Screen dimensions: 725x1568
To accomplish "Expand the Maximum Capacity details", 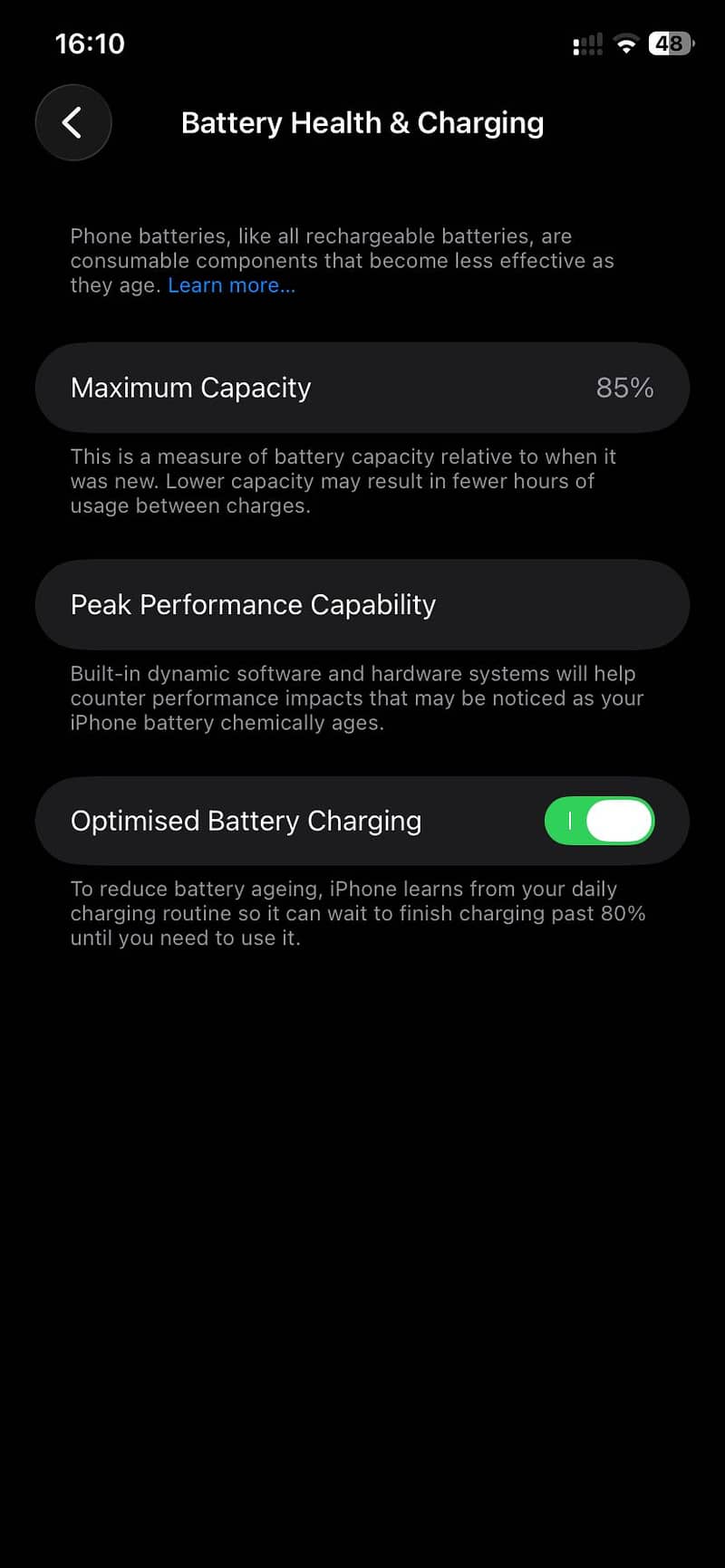I will (x=362, y=388).
